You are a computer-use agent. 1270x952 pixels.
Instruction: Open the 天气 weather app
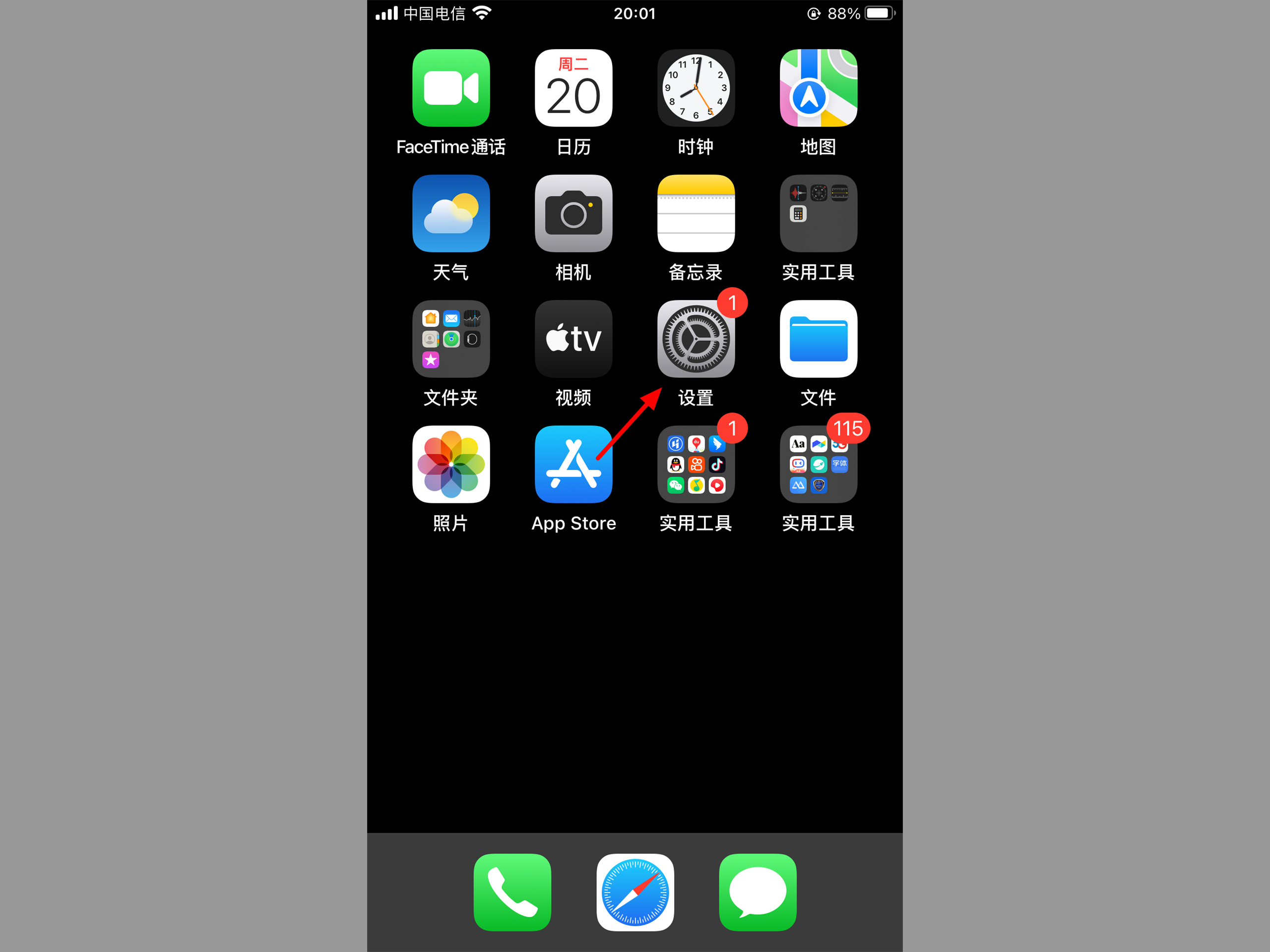pos(450,214)
